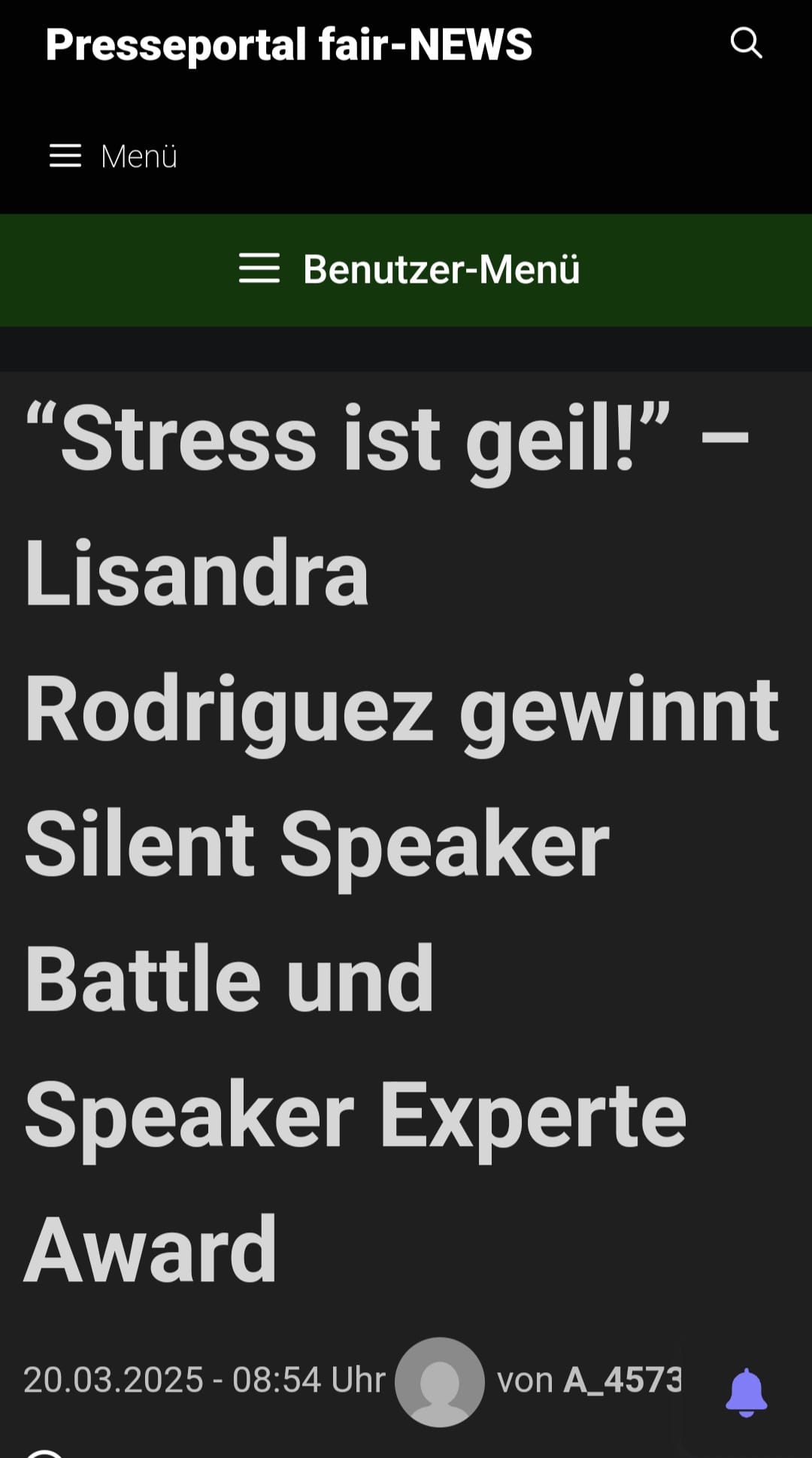Image resolution: width=812 pixels, height=1458 pixels.
Task: Open the Menü hamburger menu
Action: 114,156
